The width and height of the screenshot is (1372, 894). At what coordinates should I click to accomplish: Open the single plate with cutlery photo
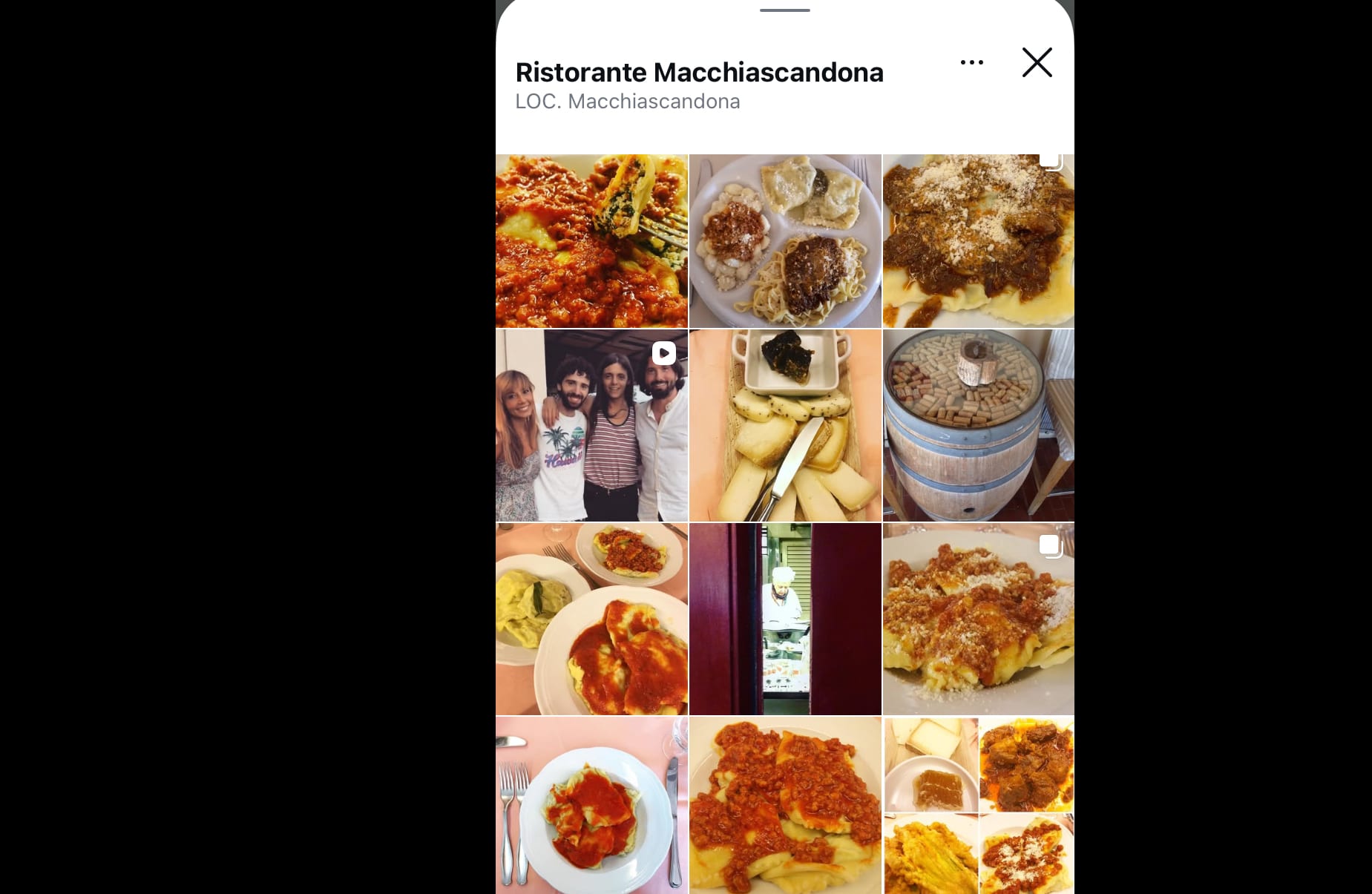click(x=591, y=805)
